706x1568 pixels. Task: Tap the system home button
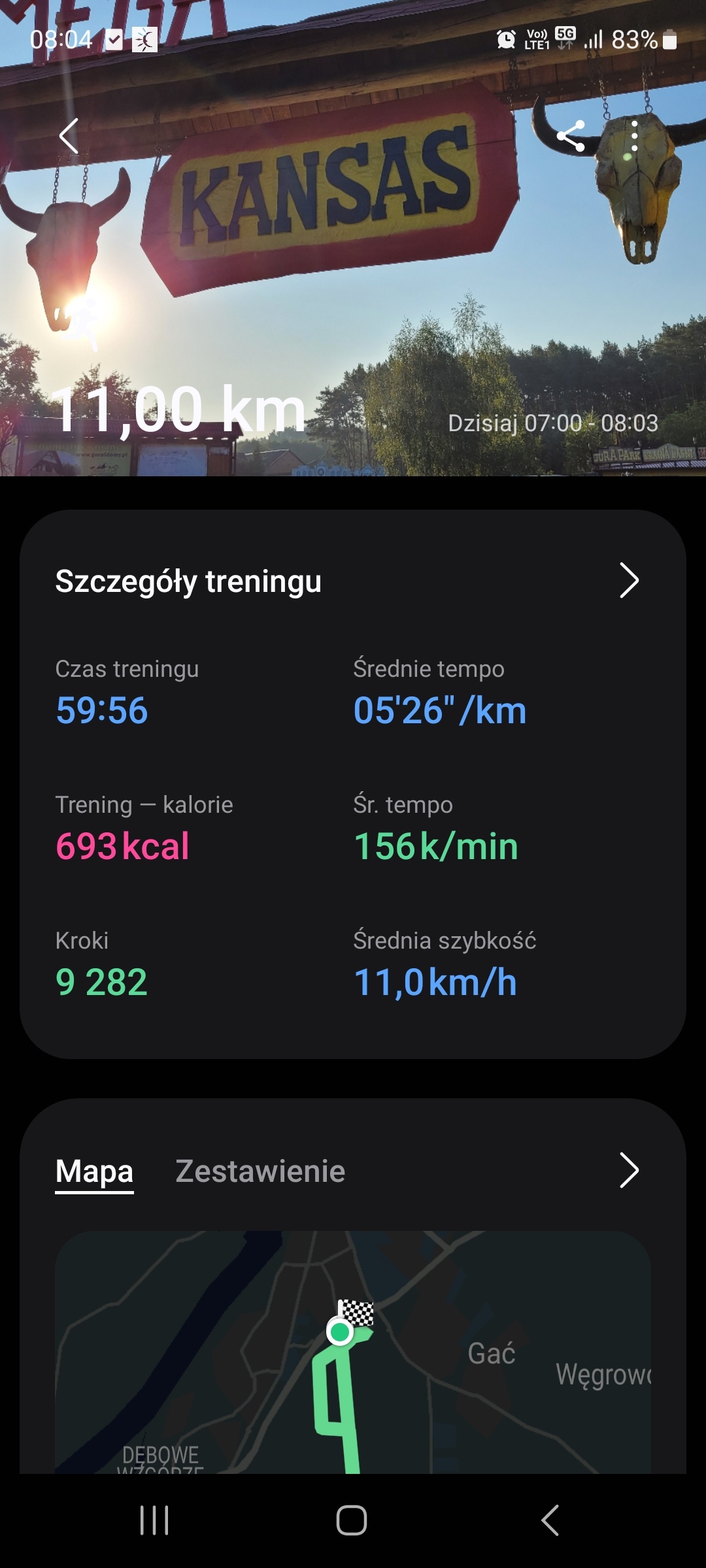click(x=352, y=1520)
